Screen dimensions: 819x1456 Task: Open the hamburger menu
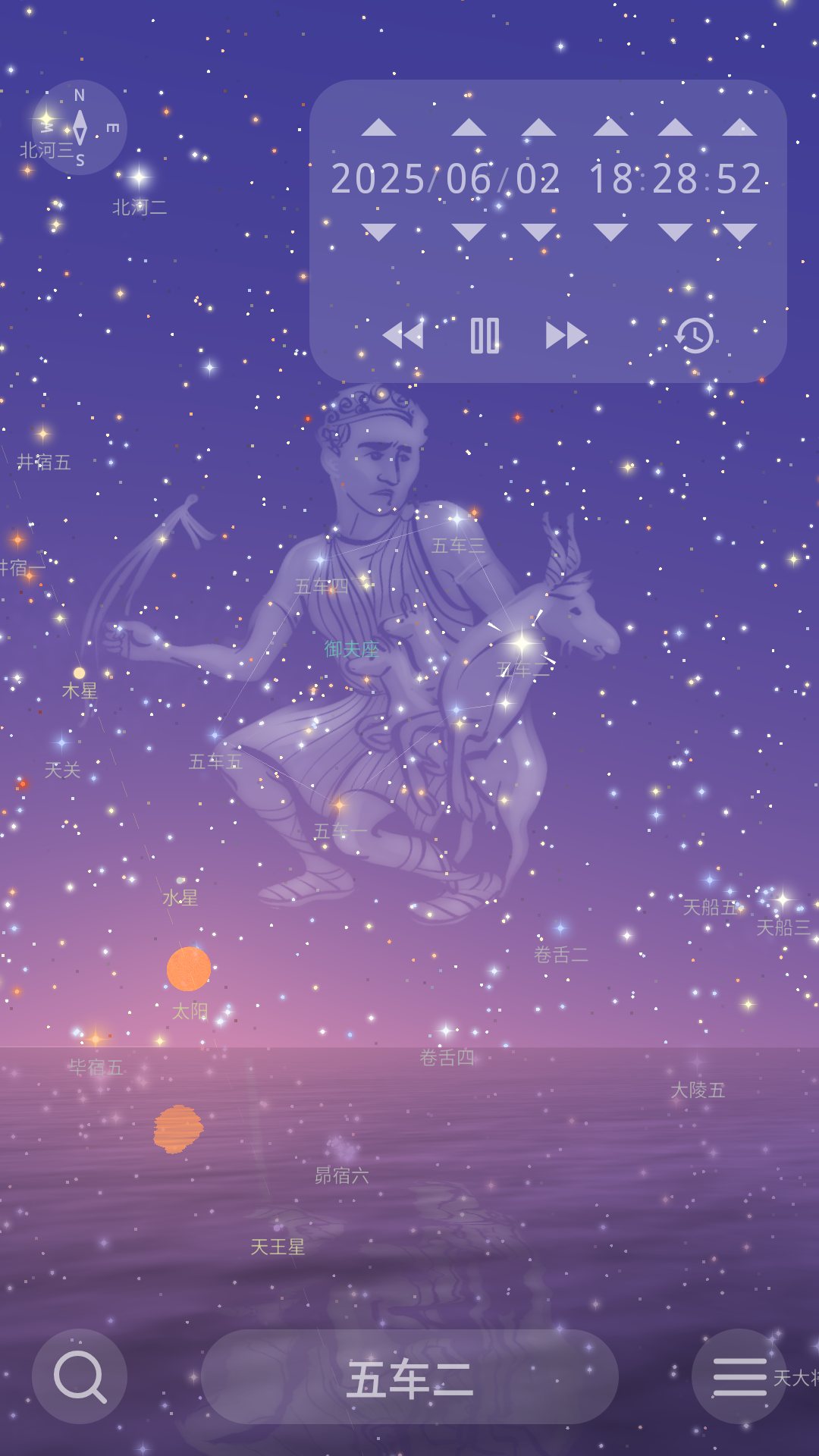739,1376
